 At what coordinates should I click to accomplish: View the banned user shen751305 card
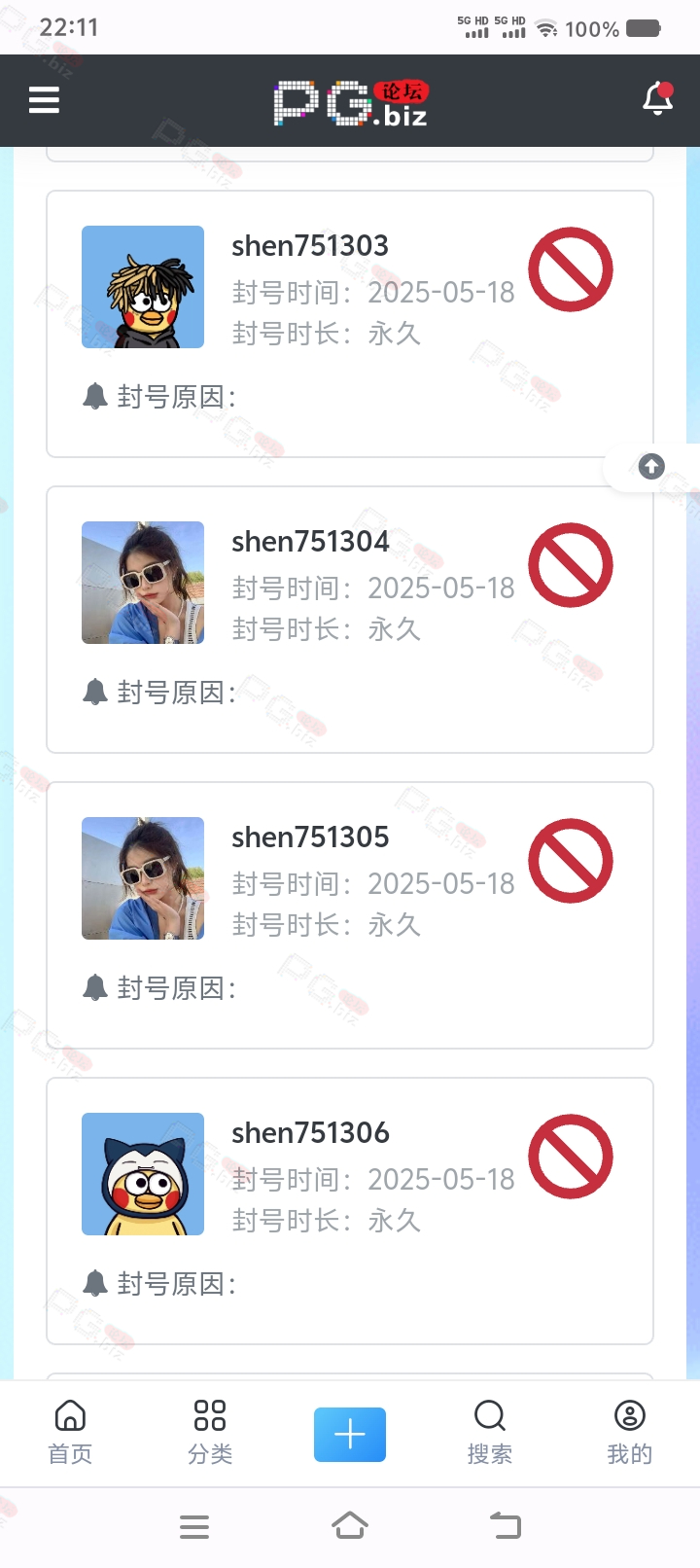[x=350, y=915]
